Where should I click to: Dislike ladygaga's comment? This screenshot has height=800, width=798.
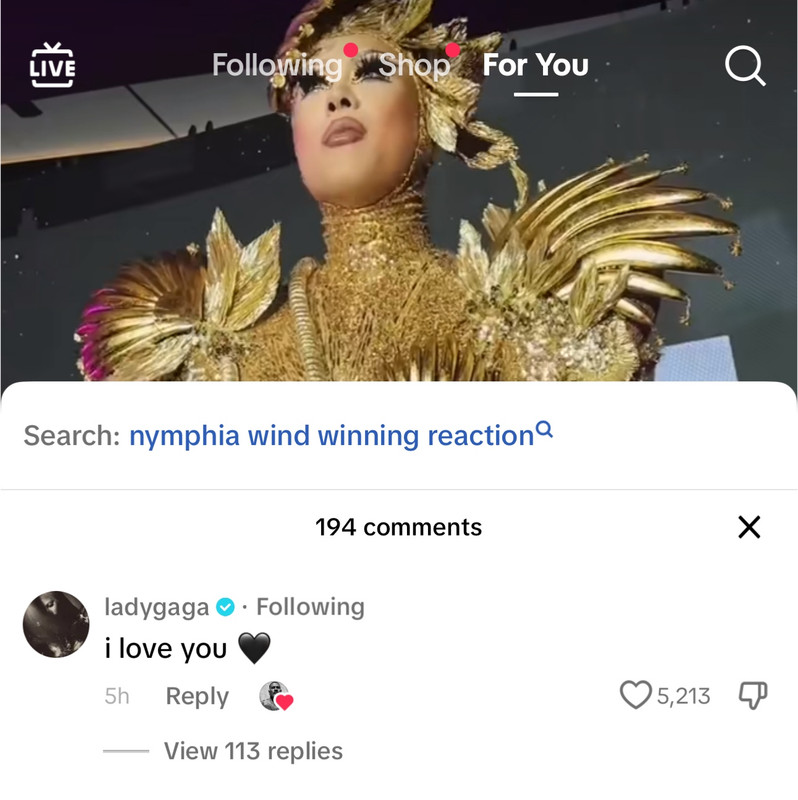pyautogui.click(x=751, y=695)
